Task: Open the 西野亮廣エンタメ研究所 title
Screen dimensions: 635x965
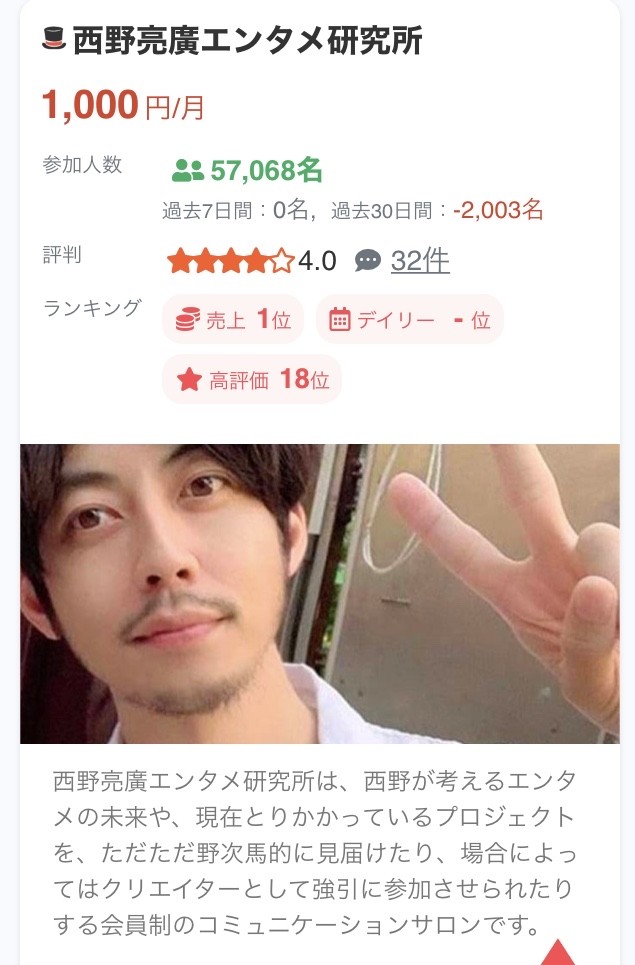Action: coord(247,41)
